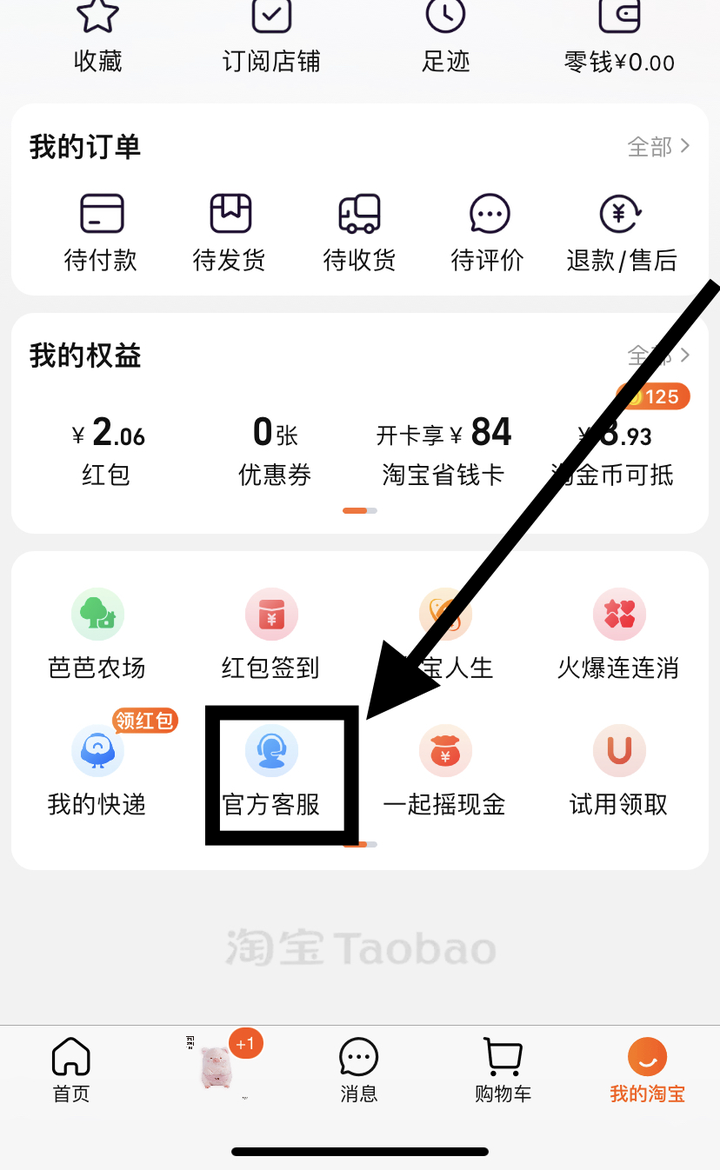The width and height of the screenshot is (720, 1170).
Task: Open the 收藏 favorites shortcut
Action: coord(98,38)
